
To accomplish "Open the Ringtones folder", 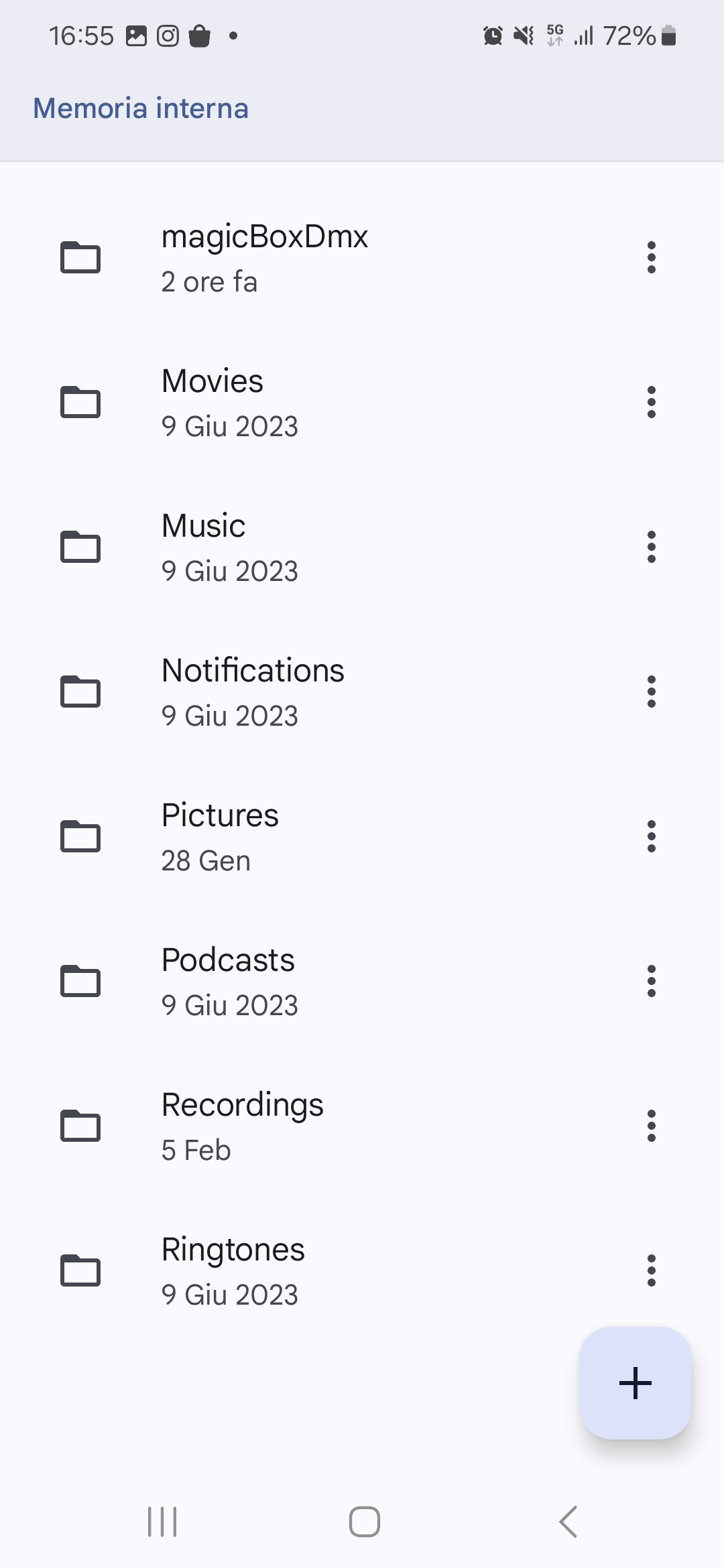I will click(x=233, y=1270).
